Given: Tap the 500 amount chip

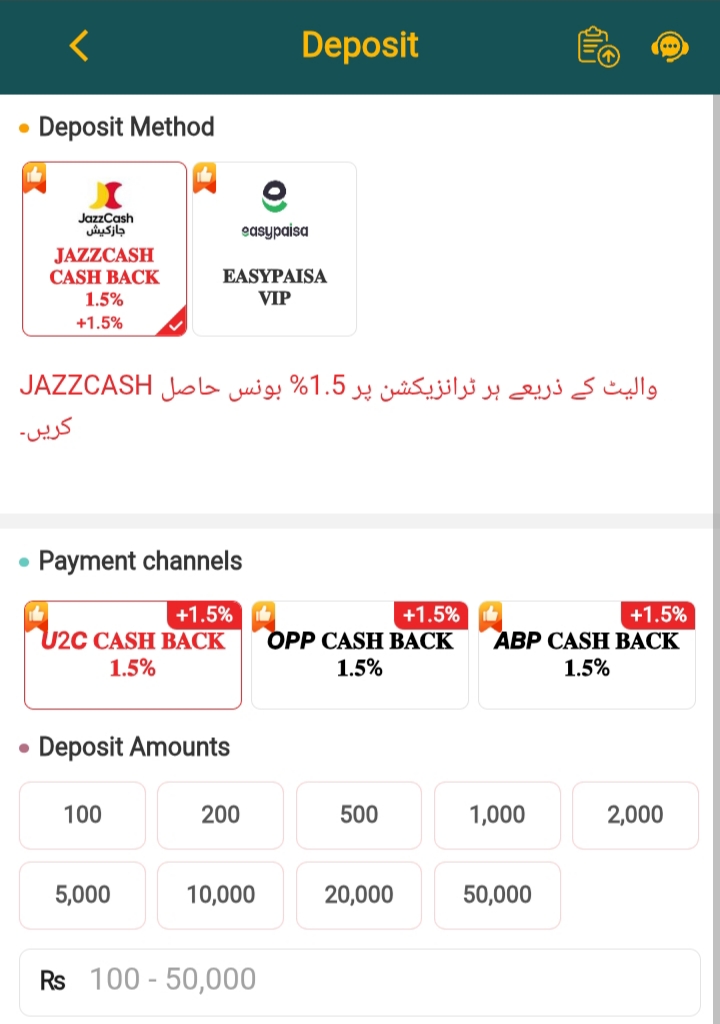Looking at the screenshot, I should coord(359,815).
